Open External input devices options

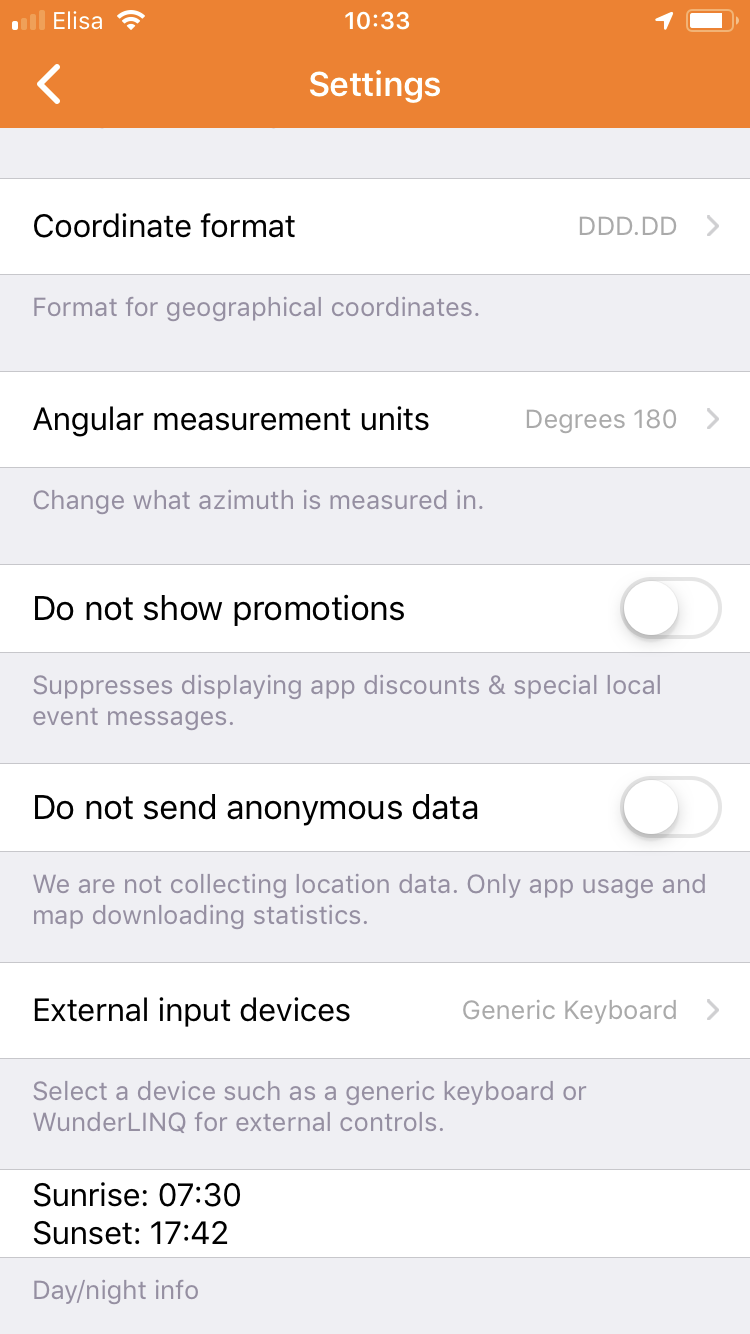pyautogui.click(x=375, y=1010)
